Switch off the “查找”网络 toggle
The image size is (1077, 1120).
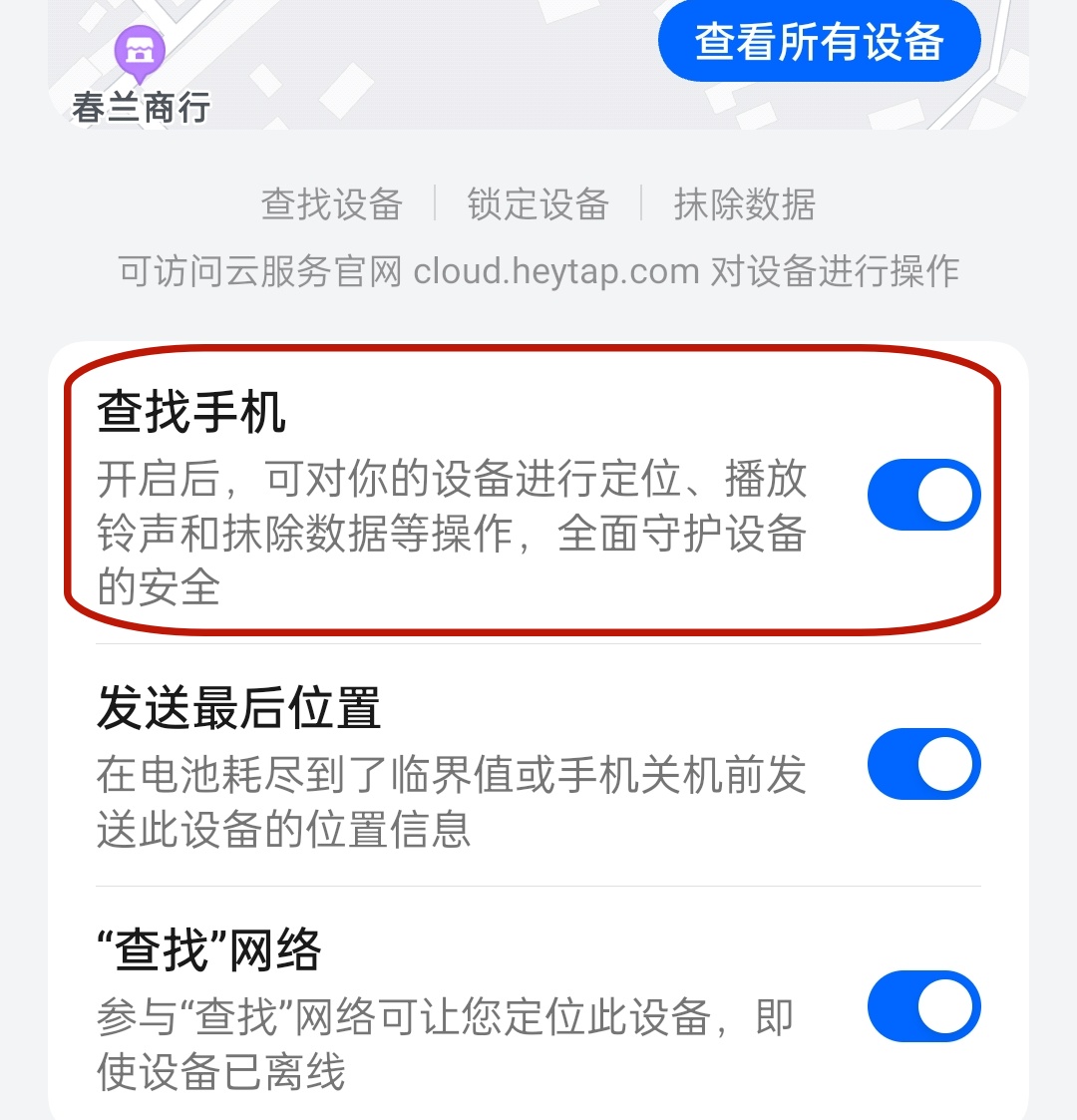[923, 1006]
